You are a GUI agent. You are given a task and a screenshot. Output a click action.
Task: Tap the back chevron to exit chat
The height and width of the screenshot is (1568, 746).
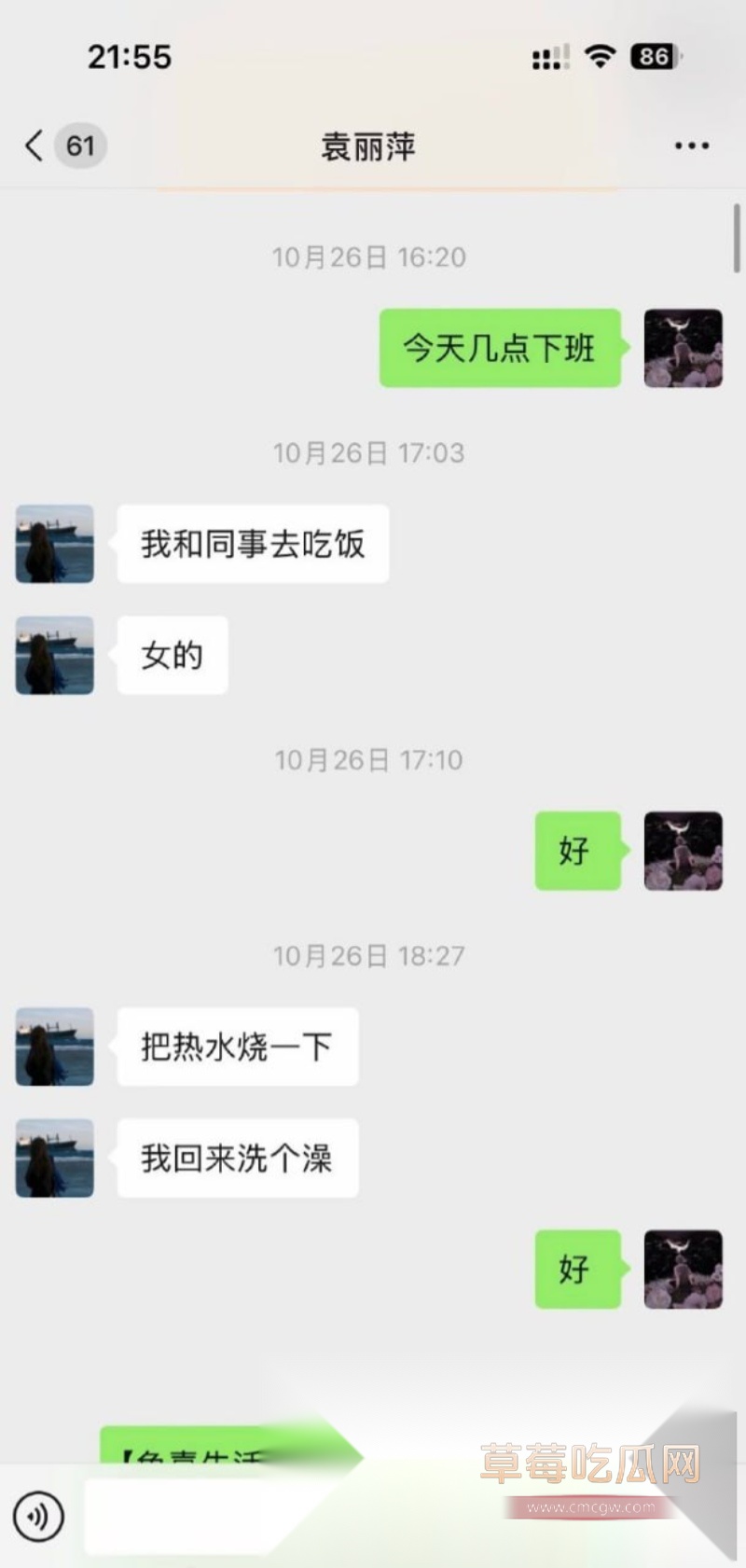[x=32, y=146]
